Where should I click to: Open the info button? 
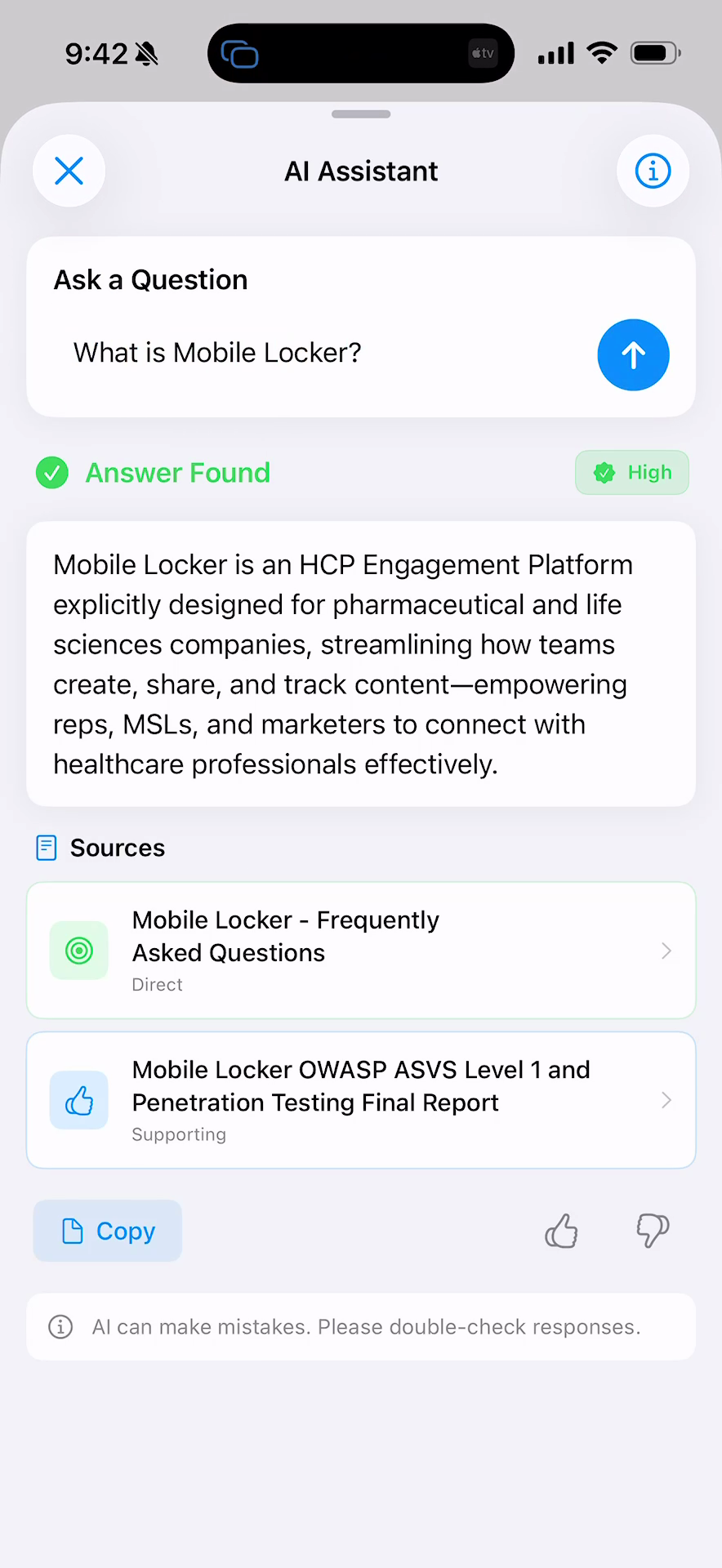click(x=653, y=171)
